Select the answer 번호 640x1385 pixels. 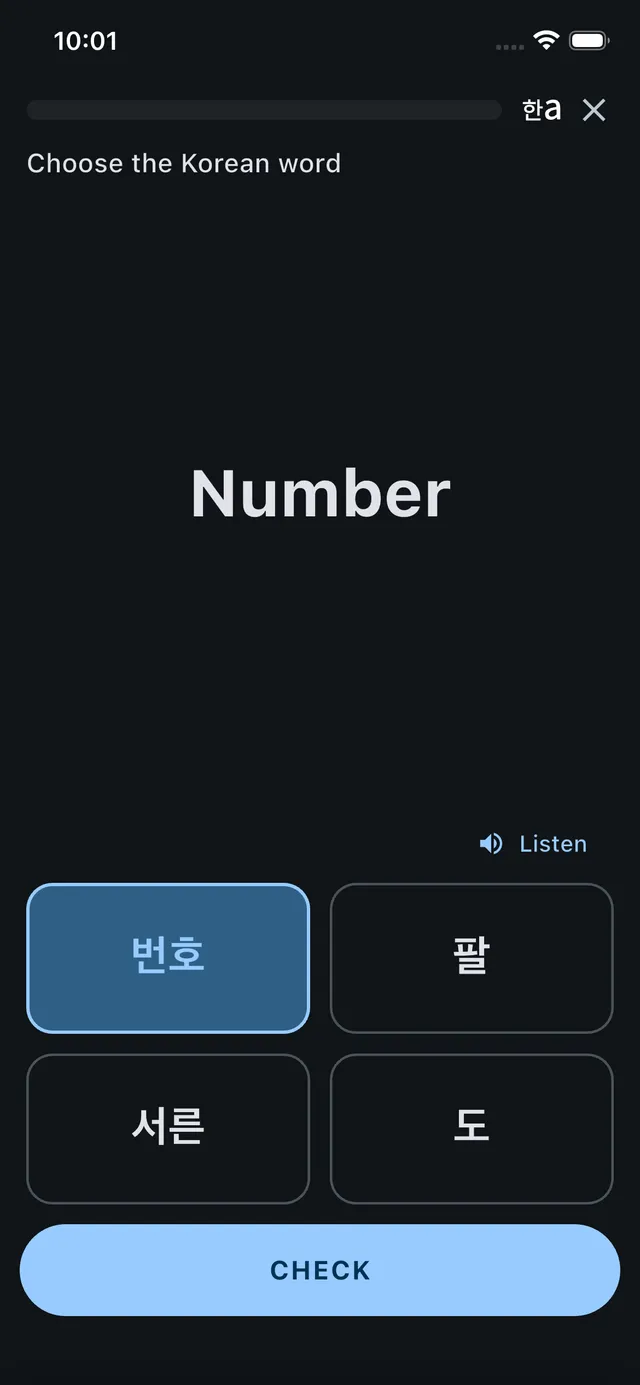click(168, 958)
